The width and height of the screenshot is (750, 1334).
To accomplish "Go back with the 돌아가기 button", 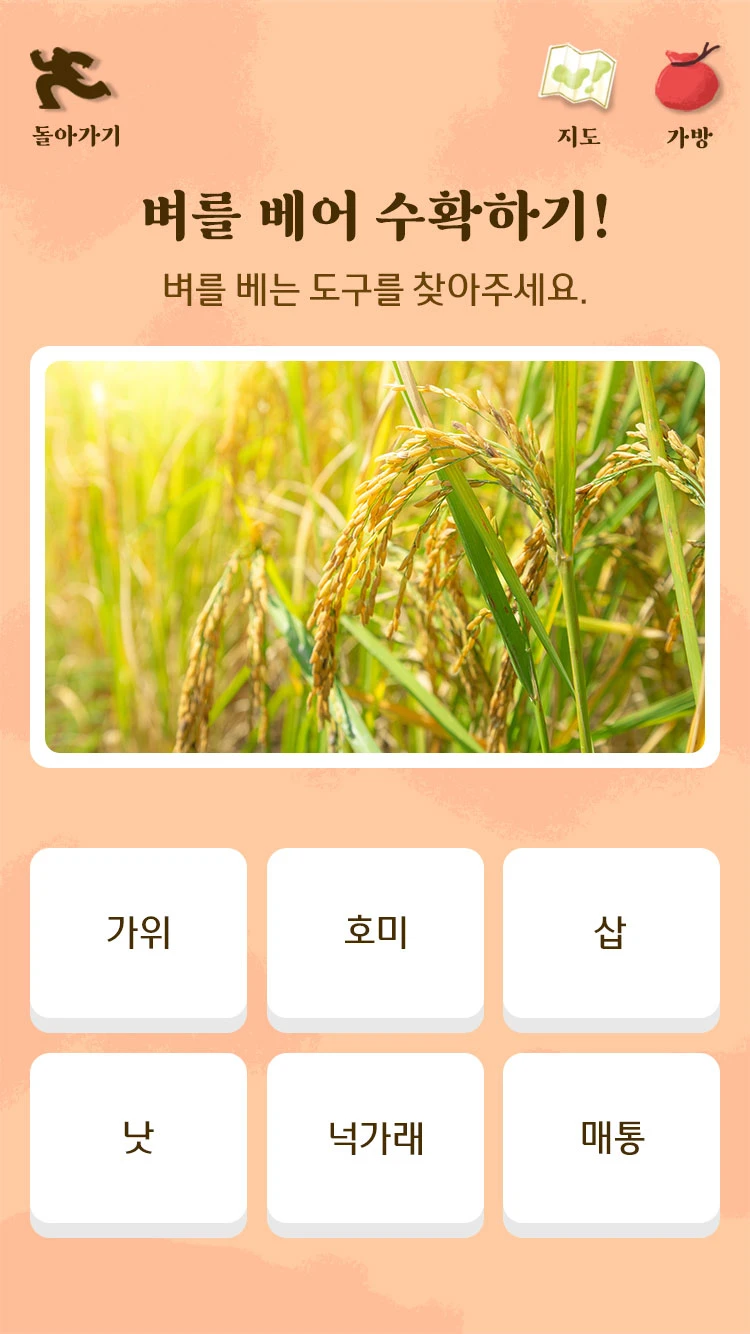I will [75, 97].
